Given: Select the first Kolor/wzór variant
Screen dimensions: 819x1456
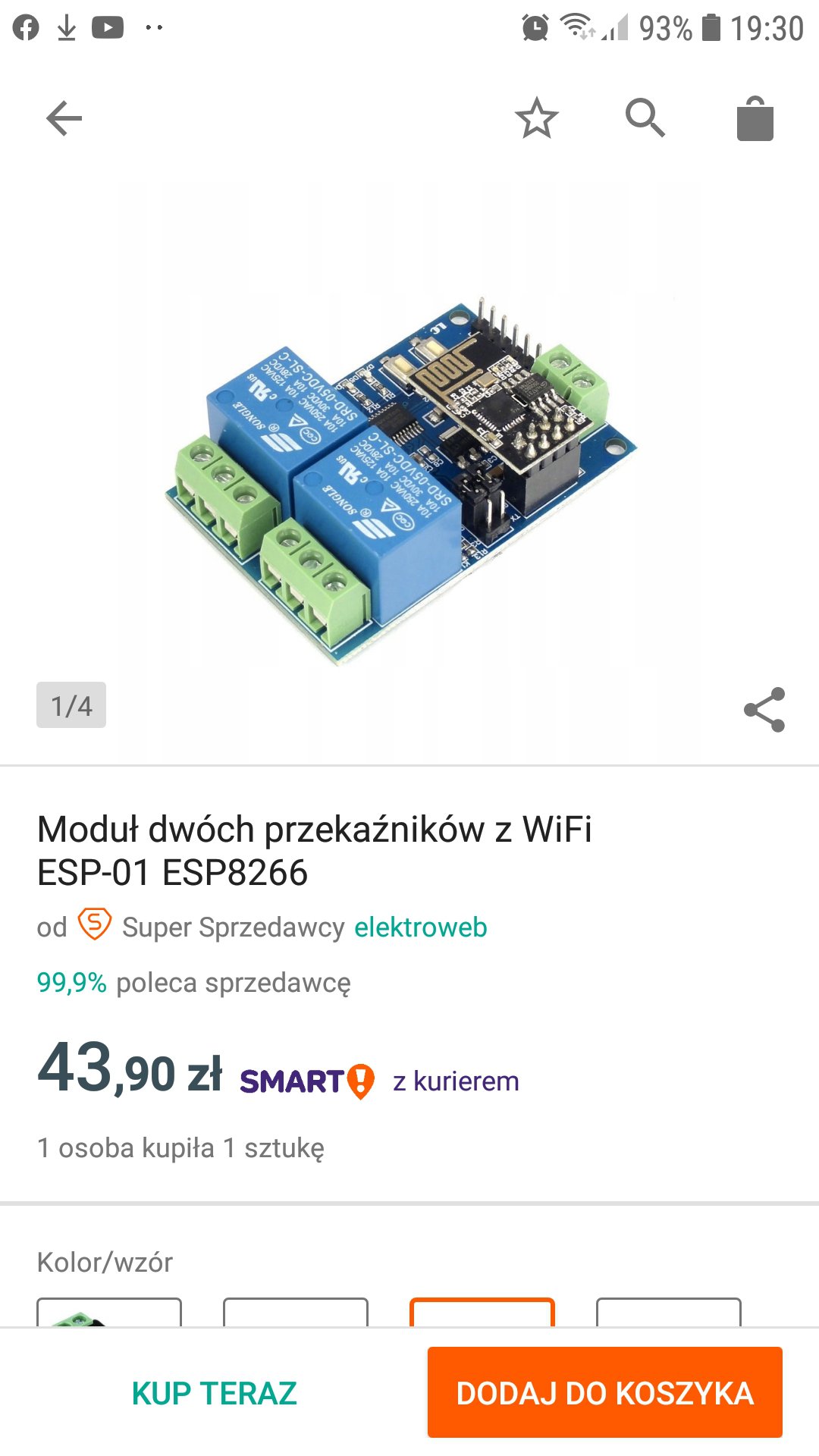Looking at the screenshot, I should [x=109, y=1313].
